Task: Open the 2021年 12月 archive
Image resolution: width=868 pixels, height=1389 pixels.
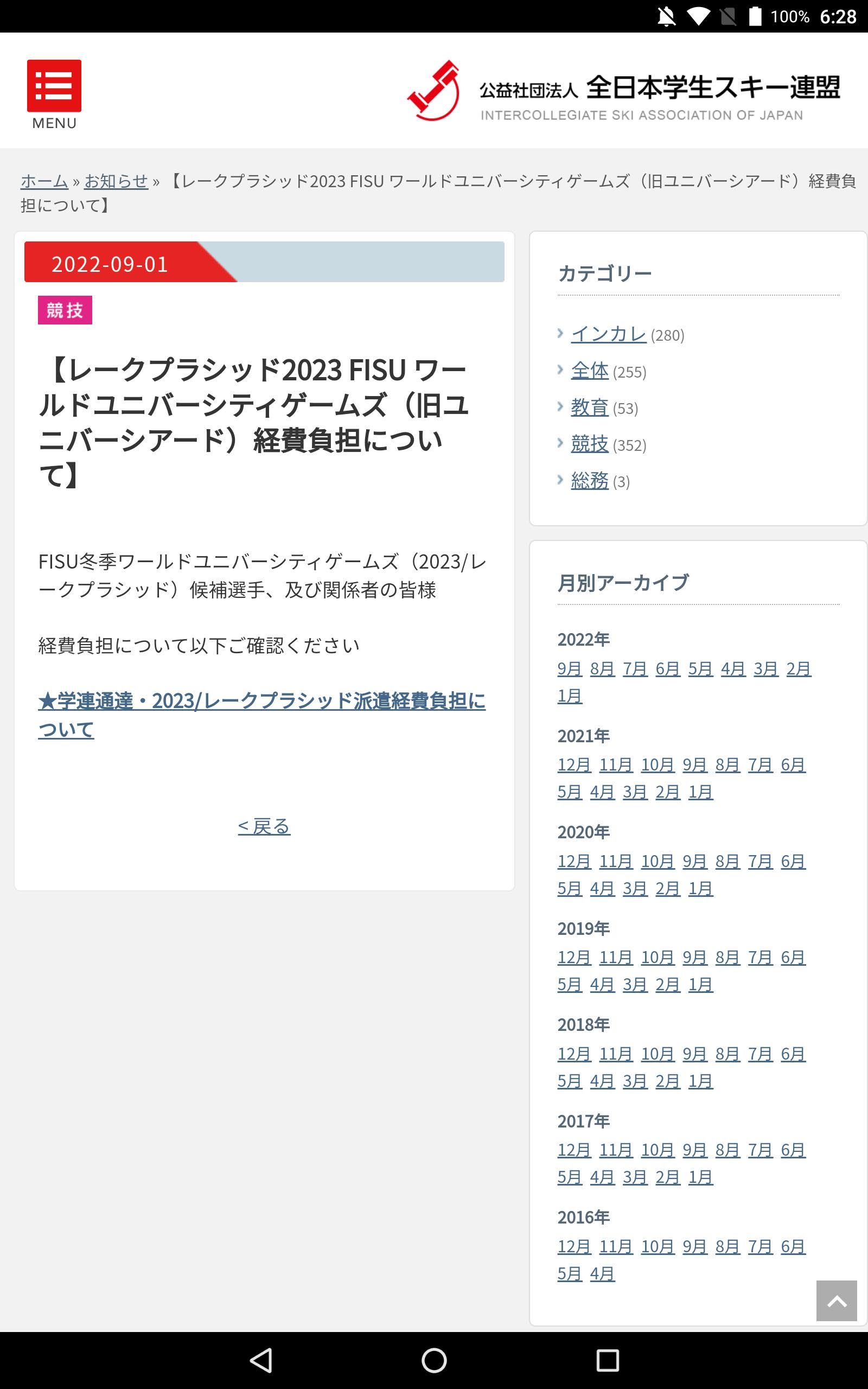Action: [x=574, y=764]
